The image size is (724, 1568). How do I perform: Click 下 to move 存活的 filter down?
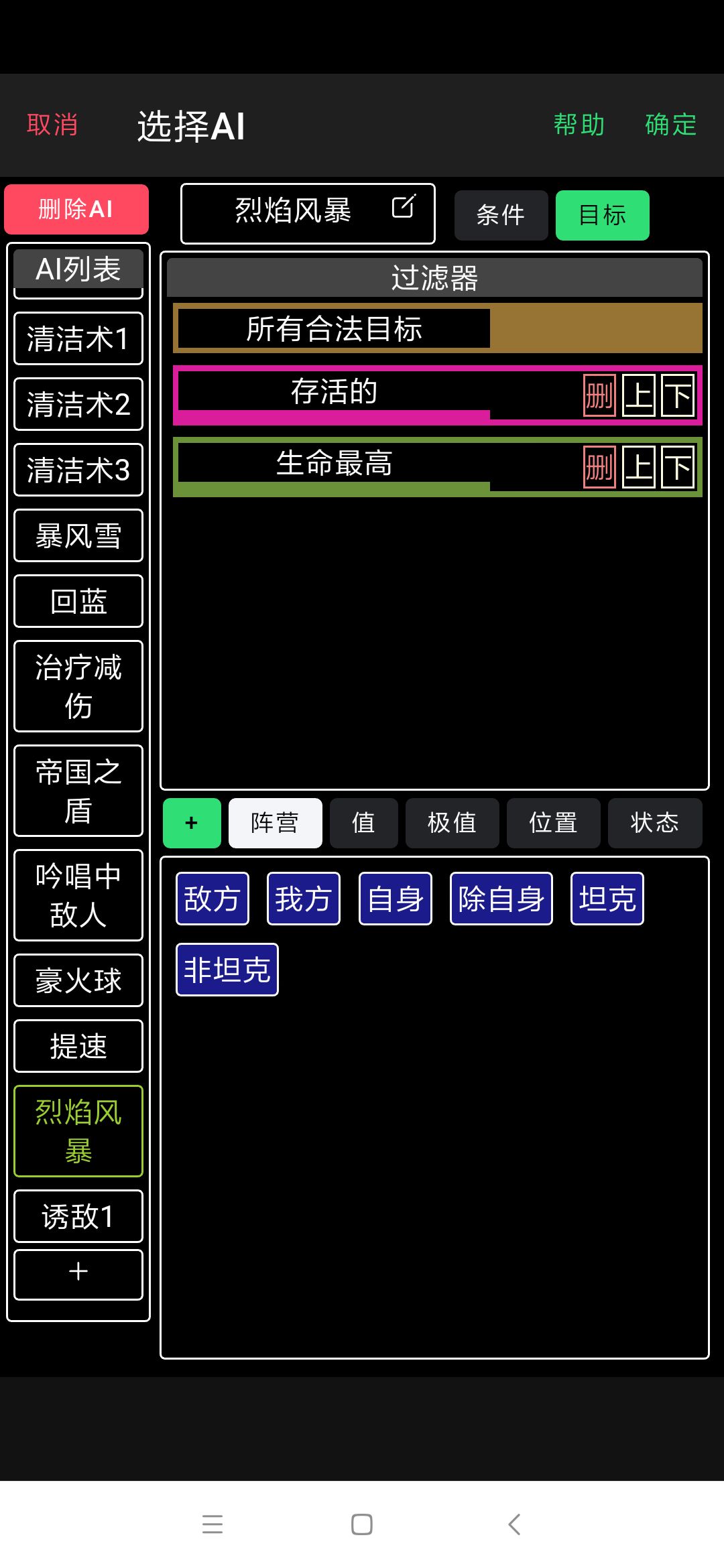pyautogui.click(x=677, y=395)
